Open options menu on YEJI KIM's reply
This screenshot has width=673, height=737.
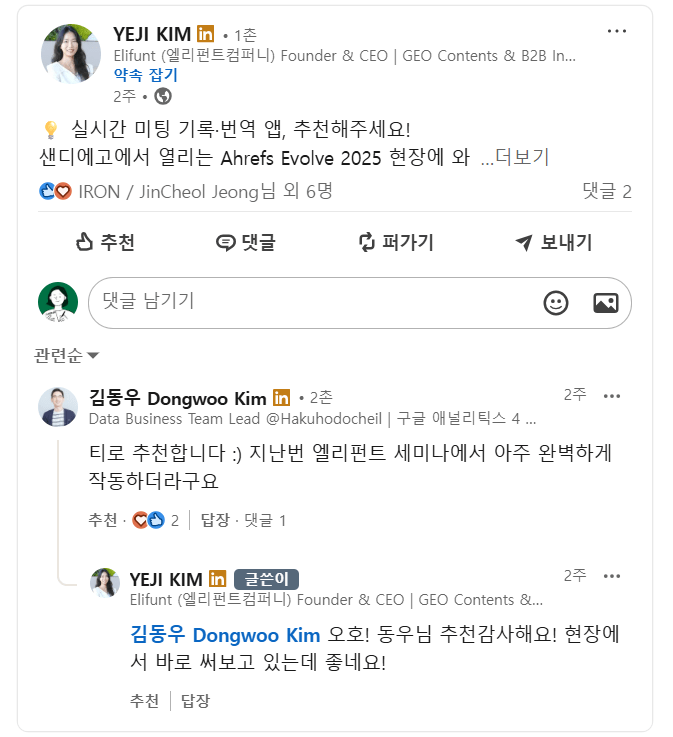pos(612,576)
